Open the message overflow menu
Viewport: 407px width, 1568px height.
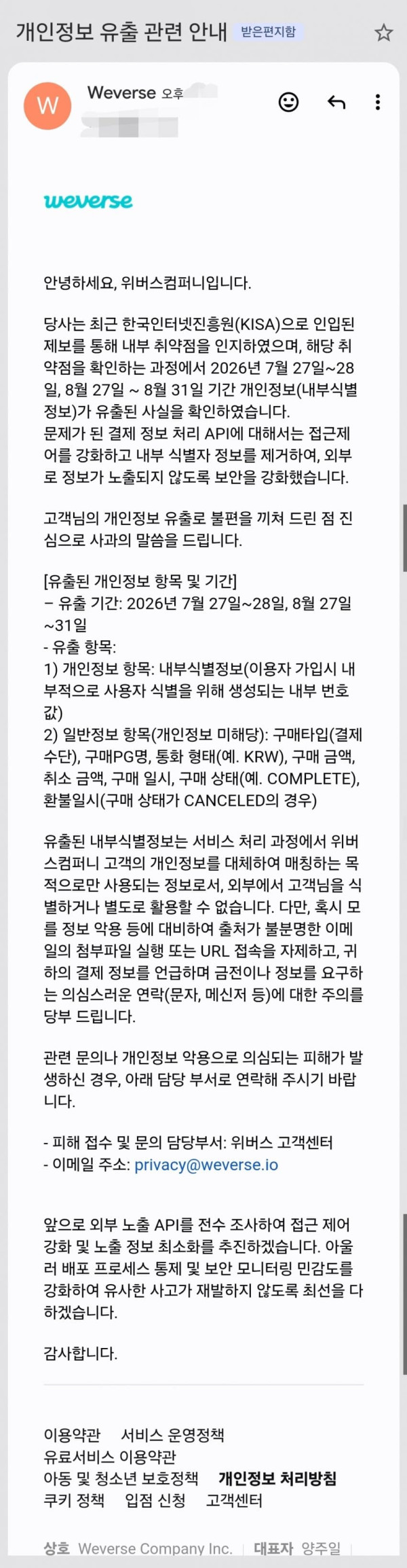point(378,102)
